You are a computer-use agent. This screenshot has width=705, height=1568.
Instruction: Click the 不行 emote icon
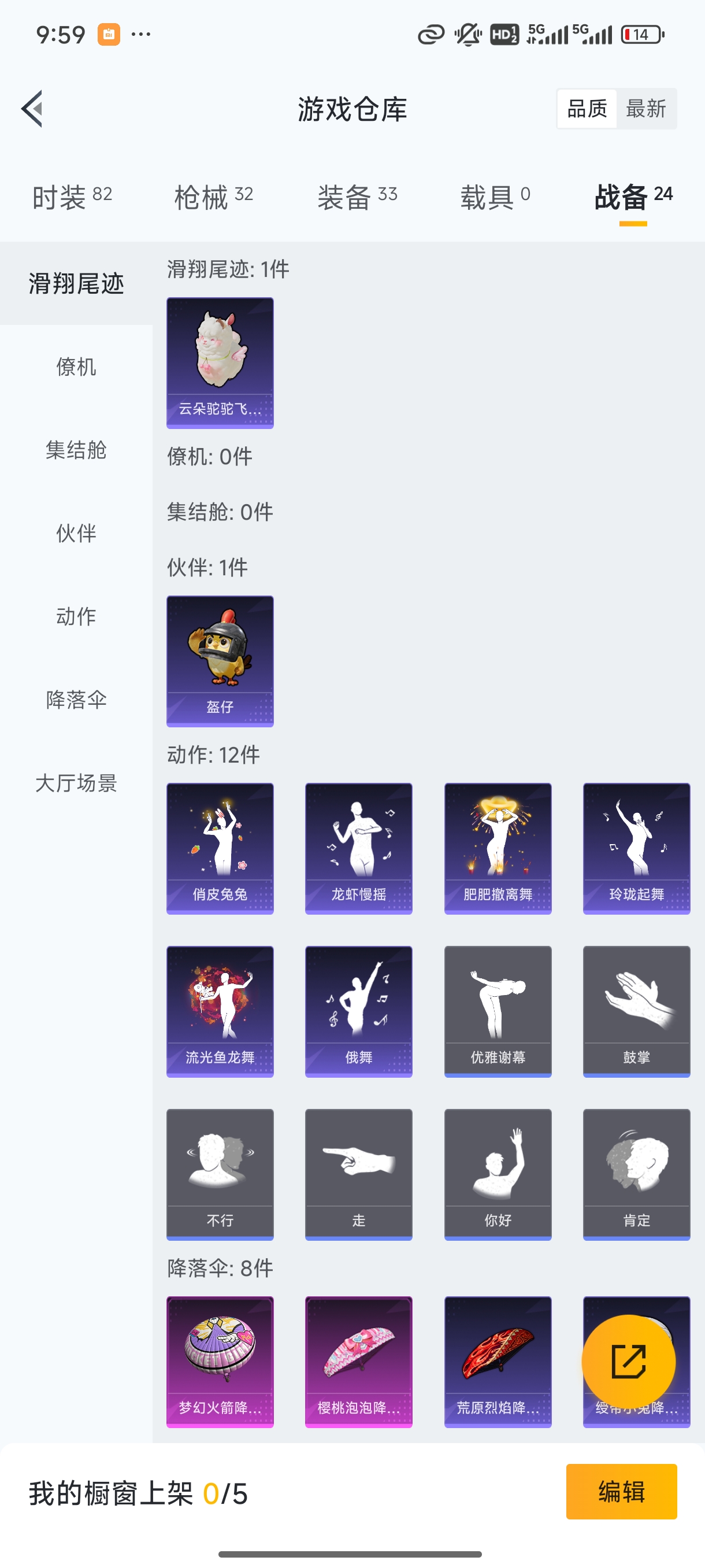point(220,1174)
